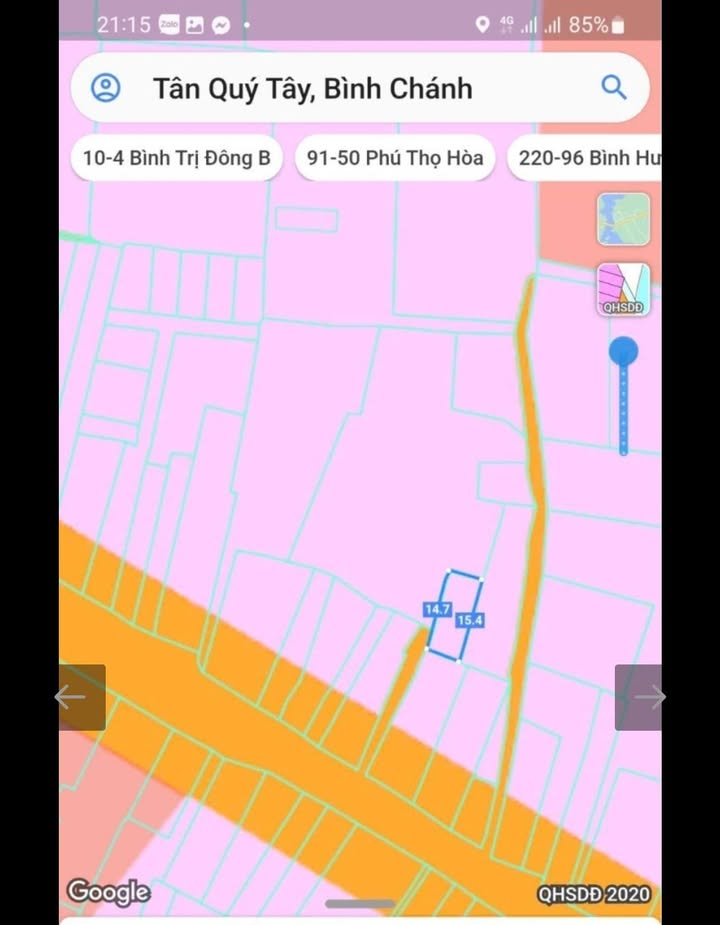Select the 91-50 Phú Thọ Hòa chip
Screen dimensions: 720x925
pyautogui.click(x=395, y=158)
